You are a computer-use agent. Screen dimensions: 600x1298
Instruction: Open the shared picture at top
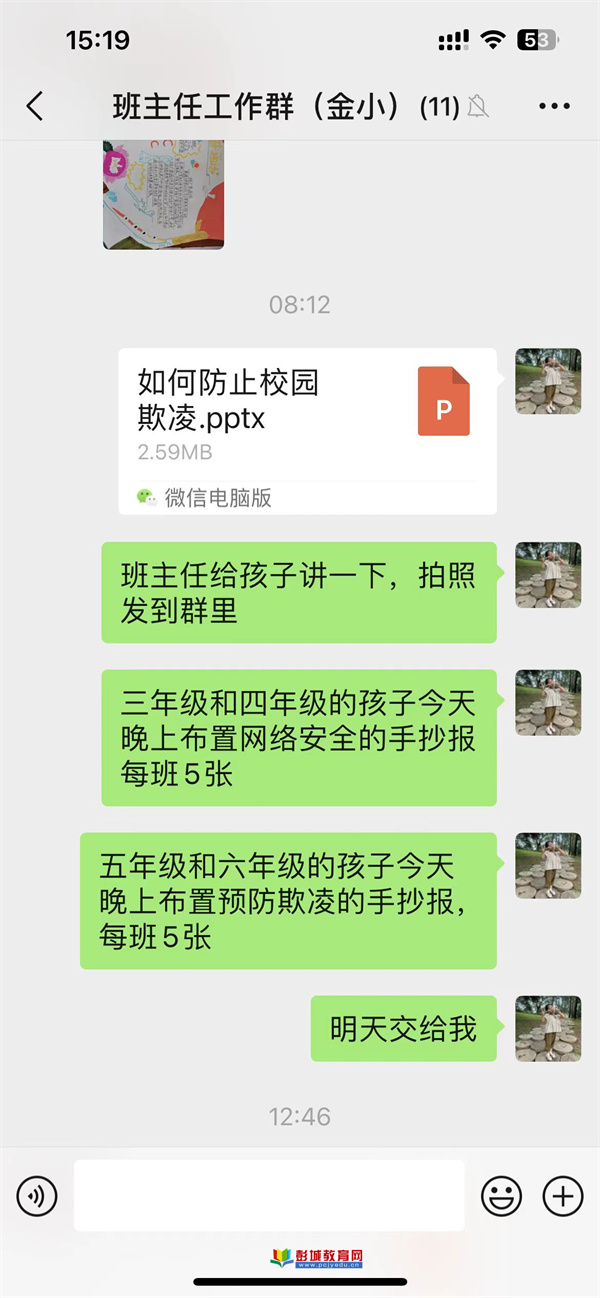(x=163, y=195)
